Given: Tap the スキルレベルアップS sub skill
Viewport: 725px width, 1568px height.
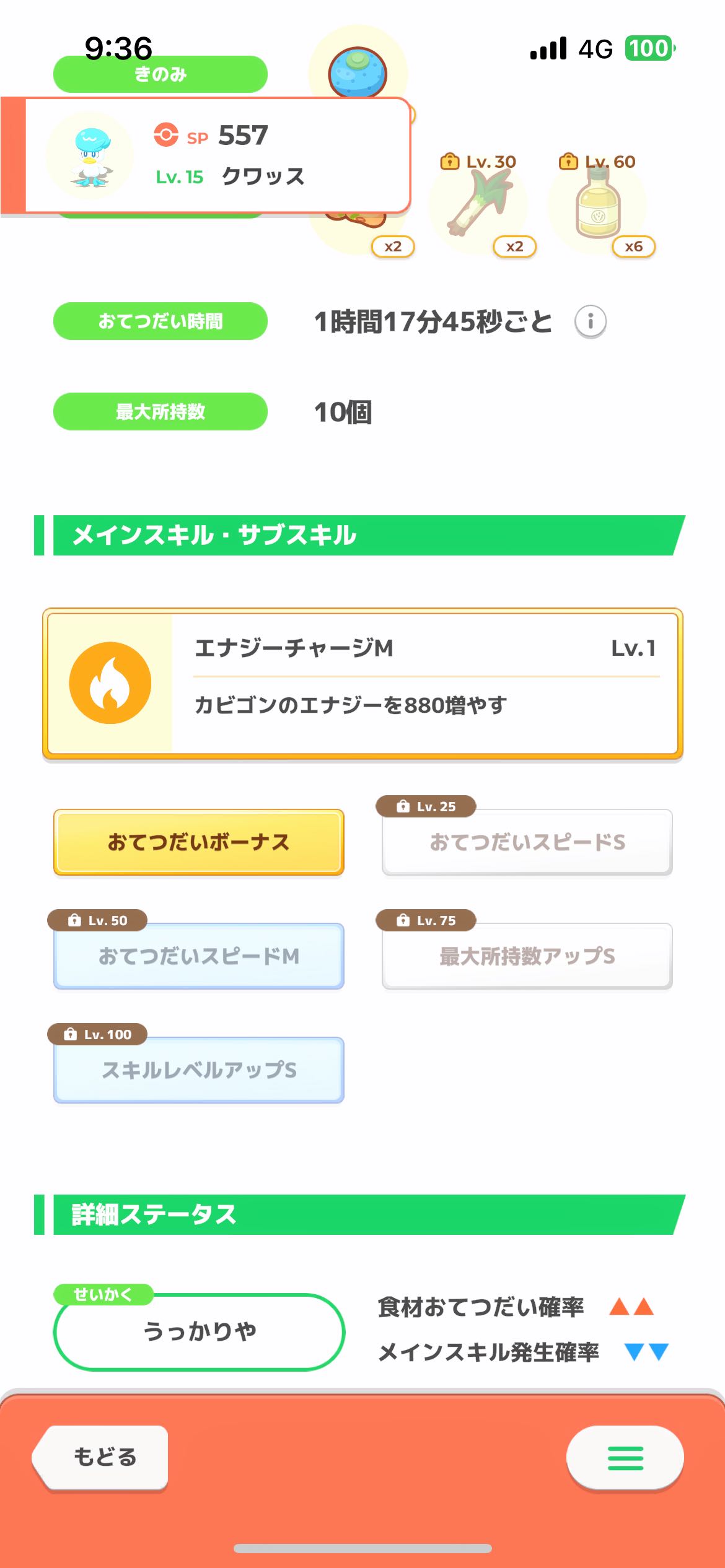Looking at the screenshot, I should [199, 1070].
